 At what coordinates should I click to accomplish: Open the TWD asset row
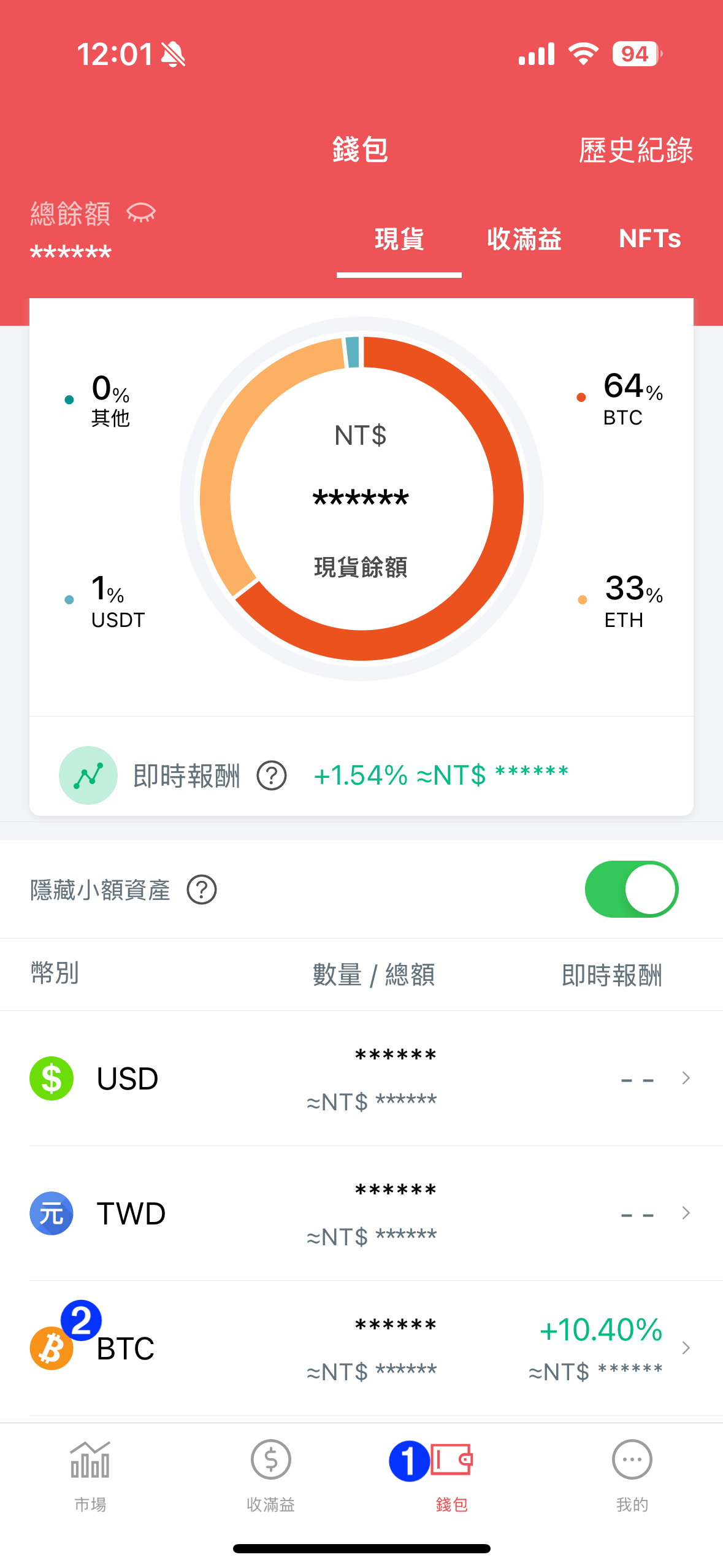[x=361, y=1213]
